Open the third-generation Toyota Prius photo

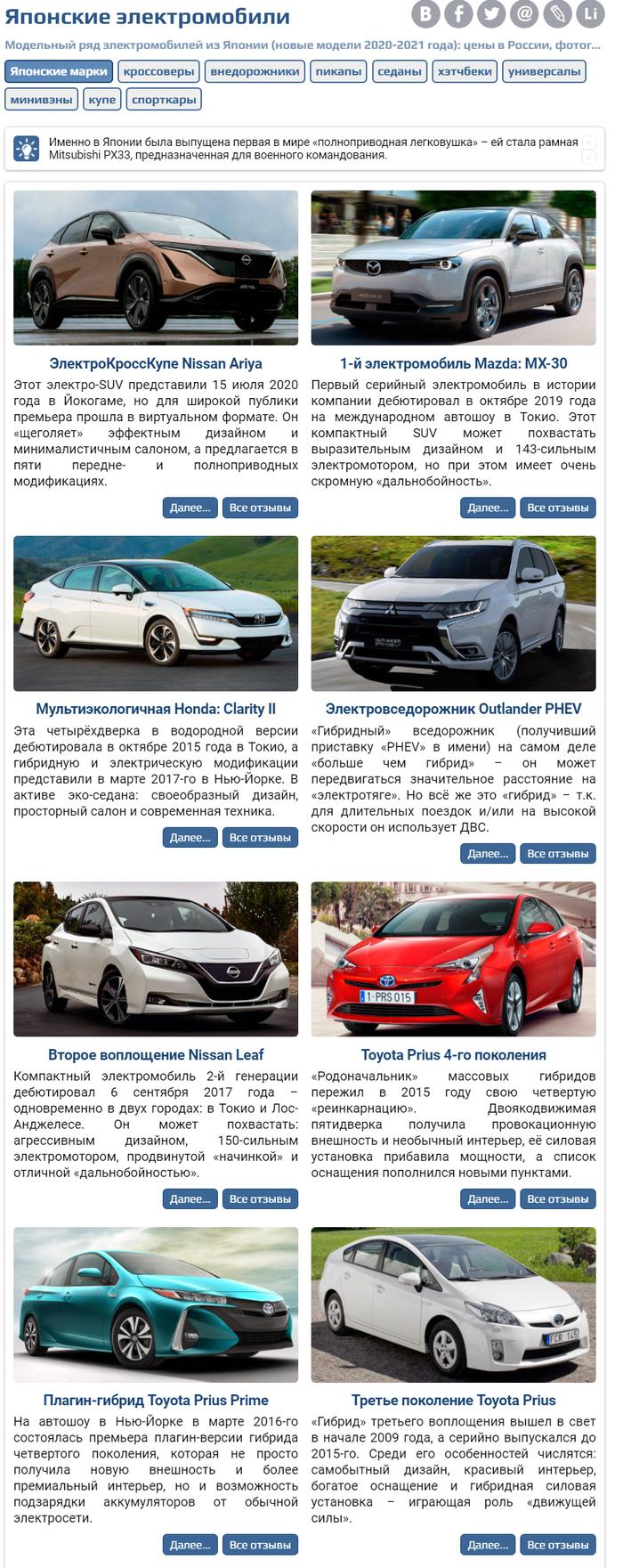point(453,1304)
